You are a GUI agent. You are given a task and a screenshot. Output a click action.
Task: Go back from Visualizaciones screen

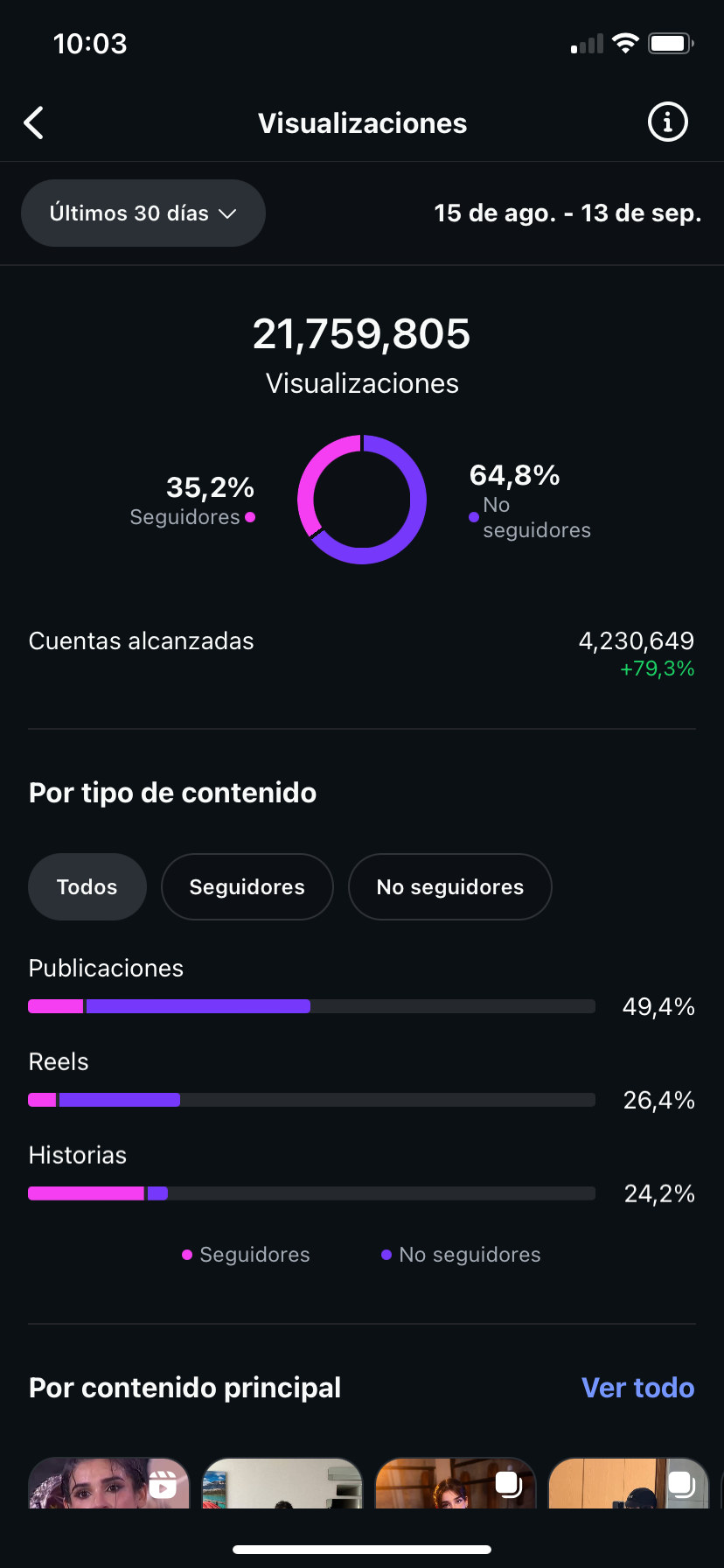[34, 123]
